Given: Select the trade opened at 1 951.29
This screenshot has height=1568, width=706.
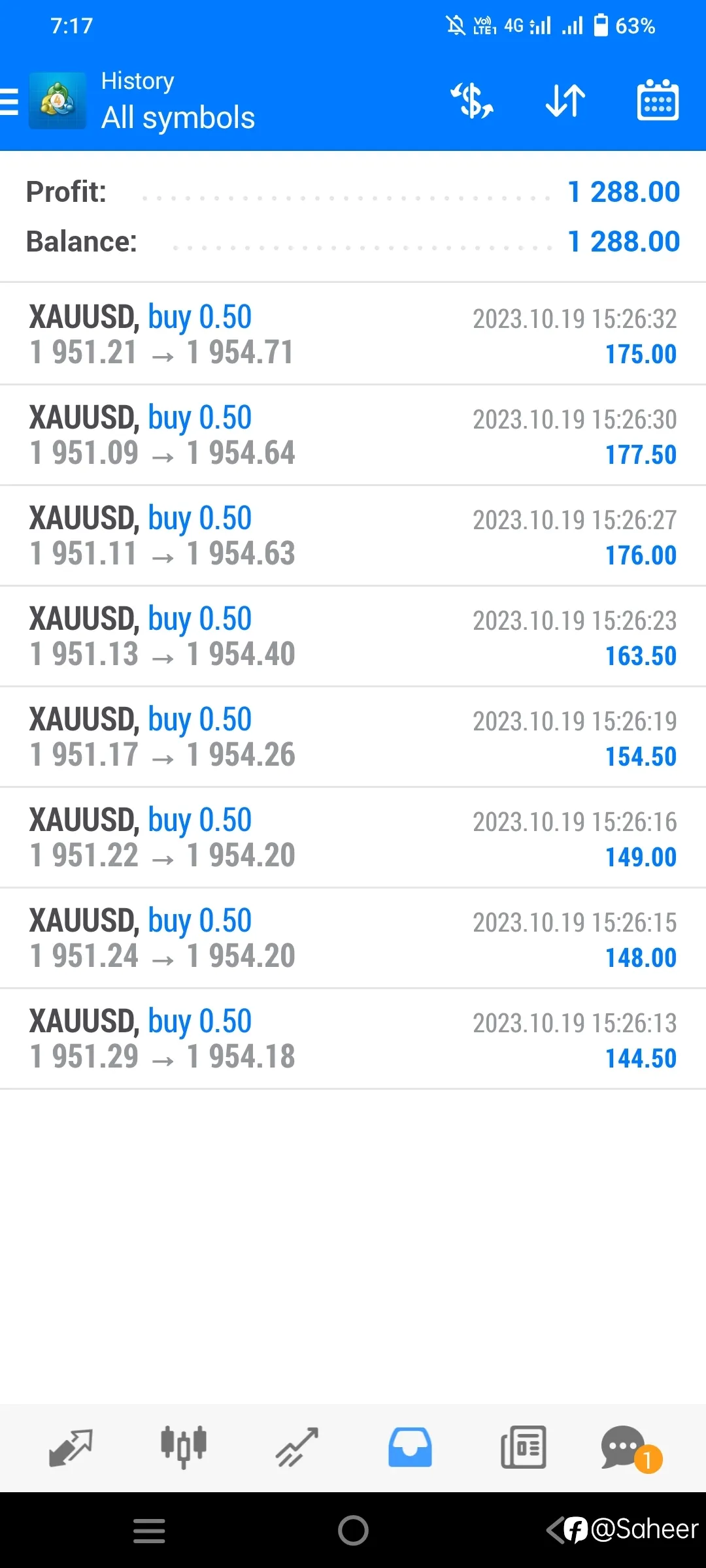Looking at the screenshot, I should (x=353, y=1038).
